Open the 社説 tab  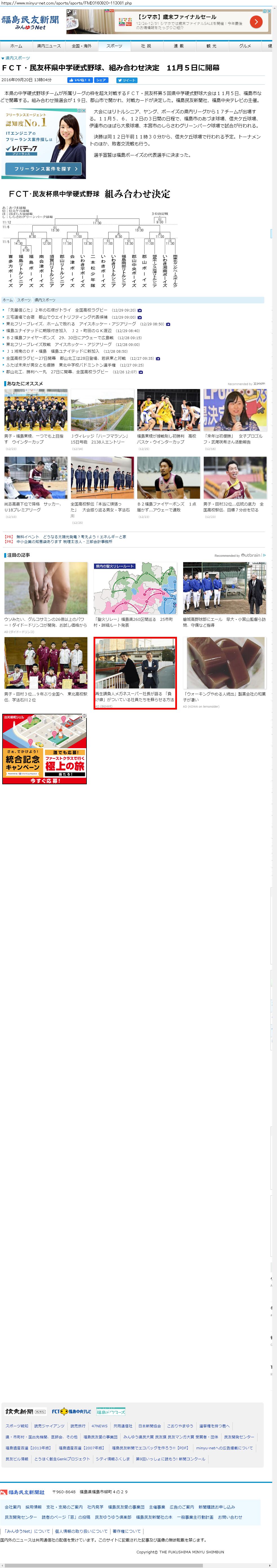coord(146,46)
